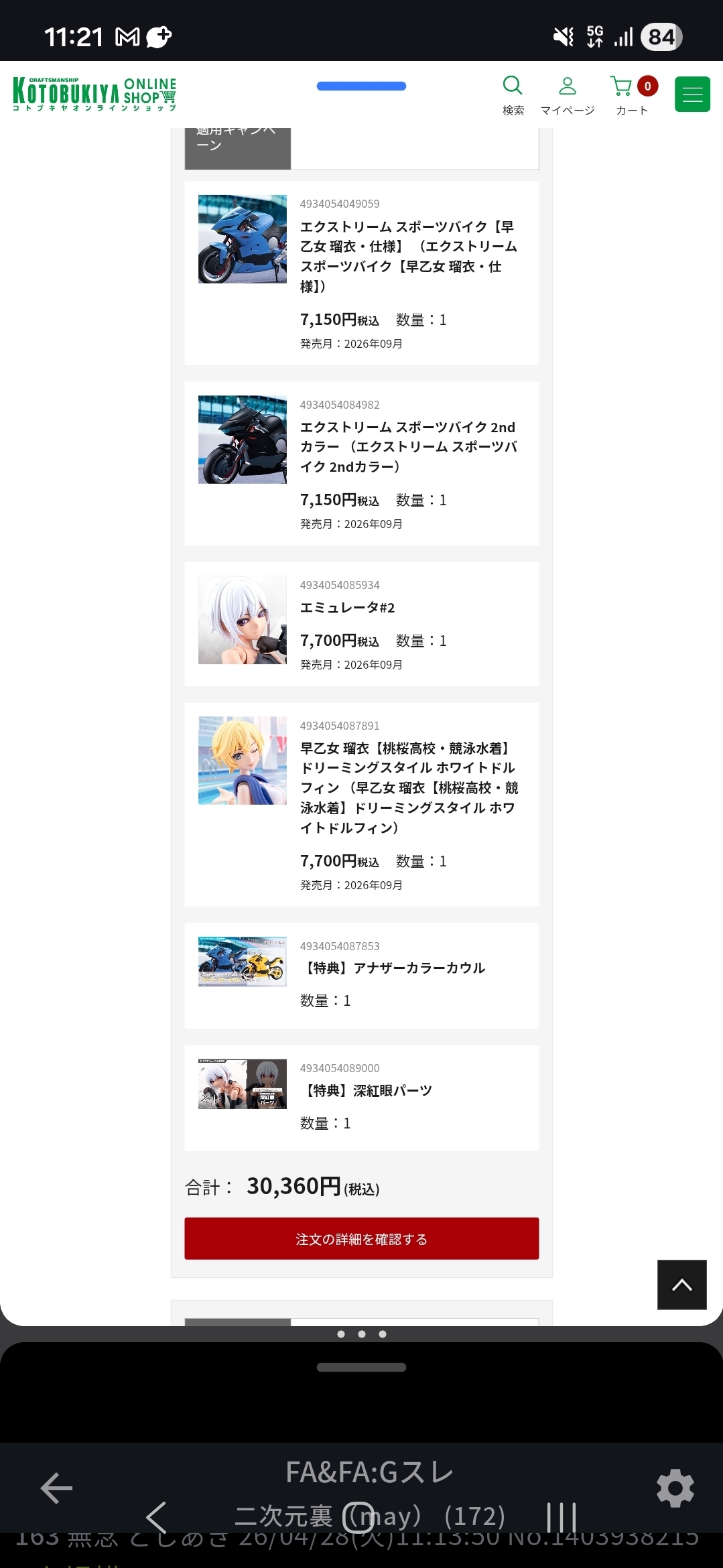Open the settings gear in FA&FA:Gスレ
This screenshot has width=723, height=1568.
[x=675, y=1488]
